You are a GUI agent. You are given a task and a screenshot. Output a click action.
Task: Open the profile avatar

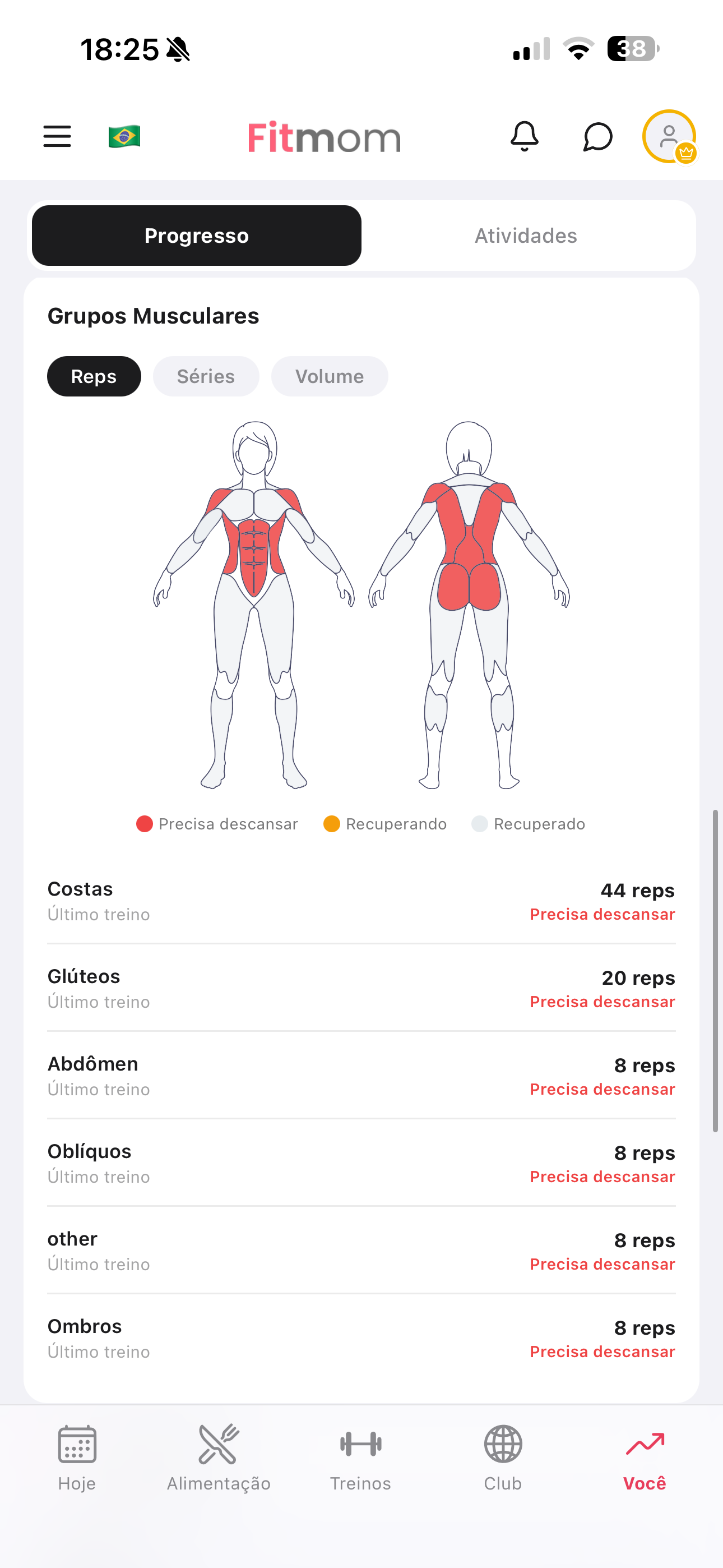[669, 136]
